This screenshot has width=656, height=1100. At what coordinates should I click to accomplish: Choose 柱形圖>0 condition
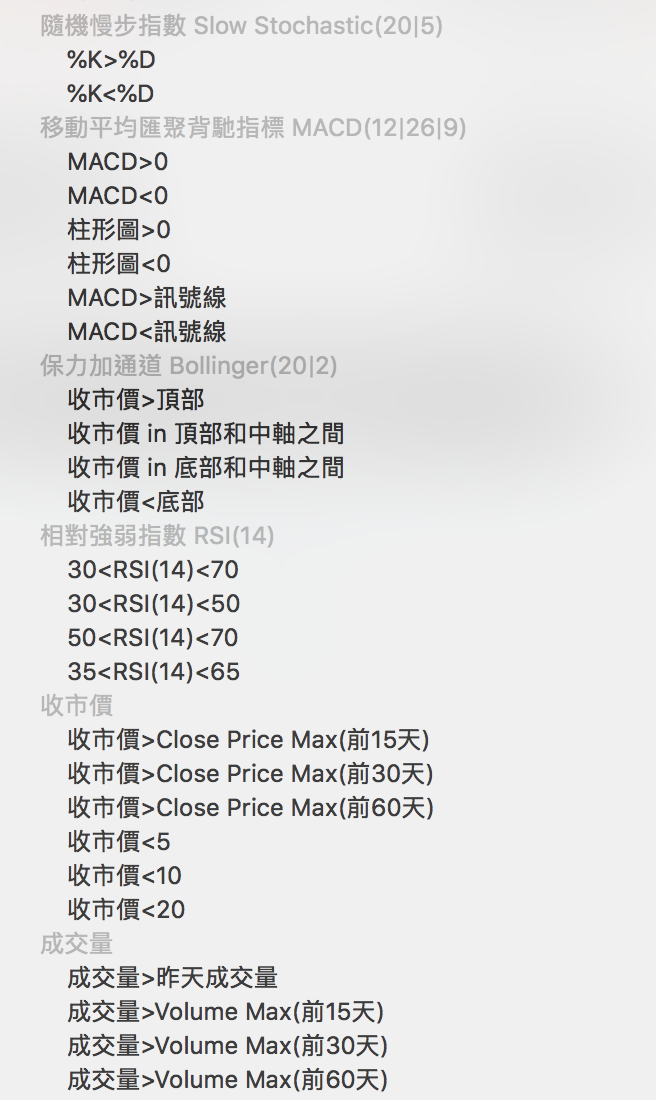[x=119, y=230]
